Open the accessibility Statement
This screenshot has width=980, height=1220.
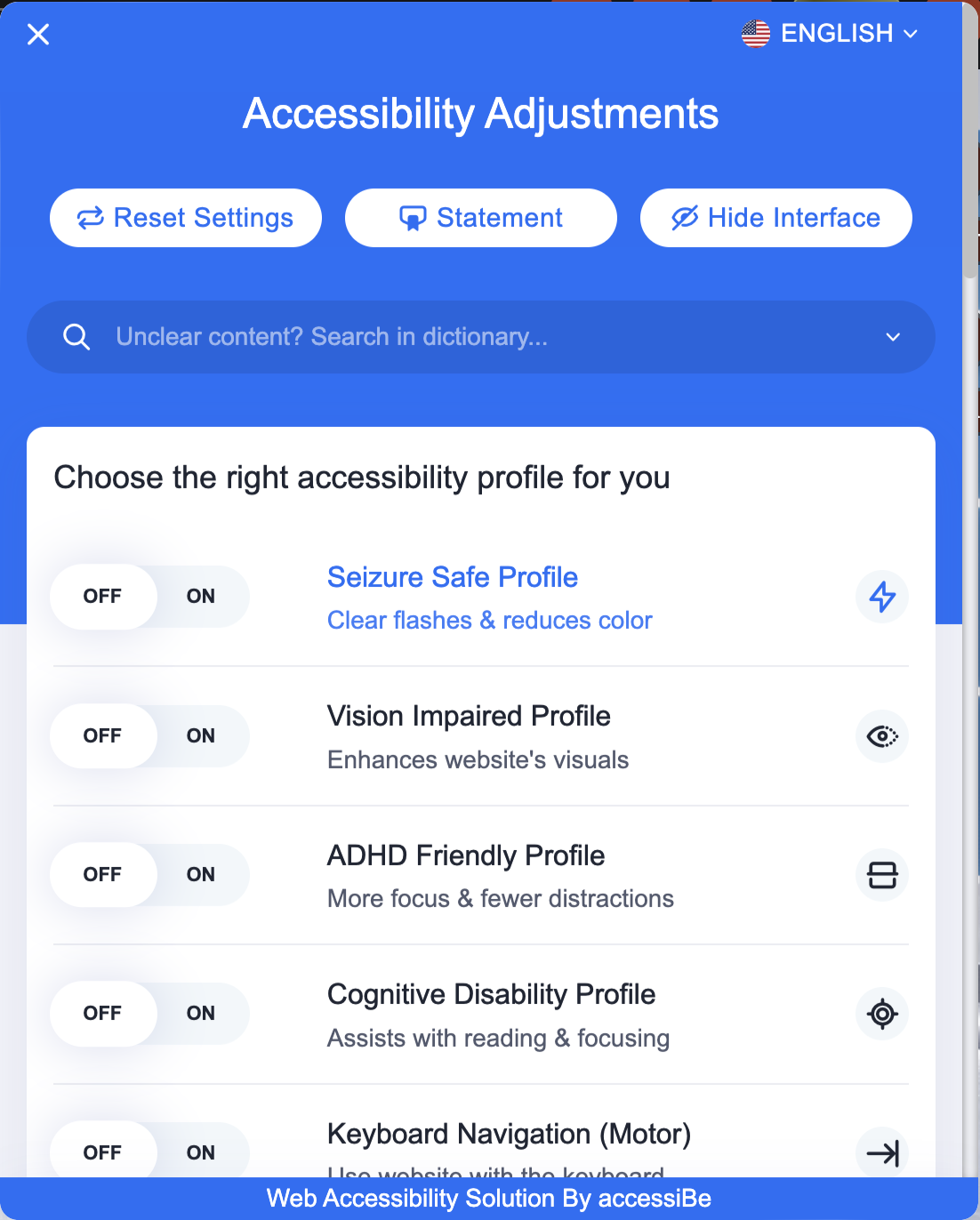481,218
